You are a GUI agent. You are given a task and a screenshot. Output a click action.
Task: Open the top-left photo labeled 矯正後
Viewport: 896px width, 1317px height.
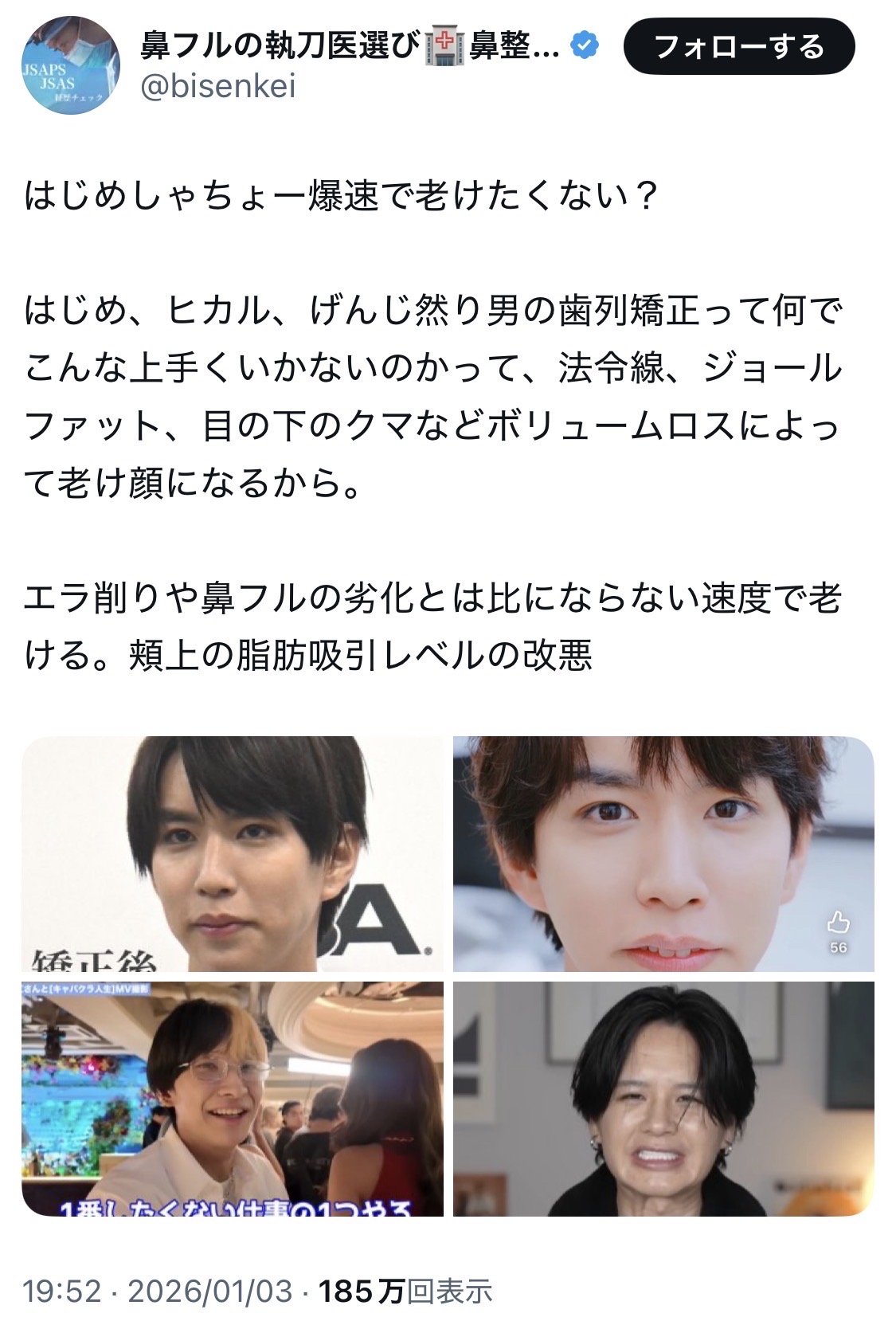[233, 853]
